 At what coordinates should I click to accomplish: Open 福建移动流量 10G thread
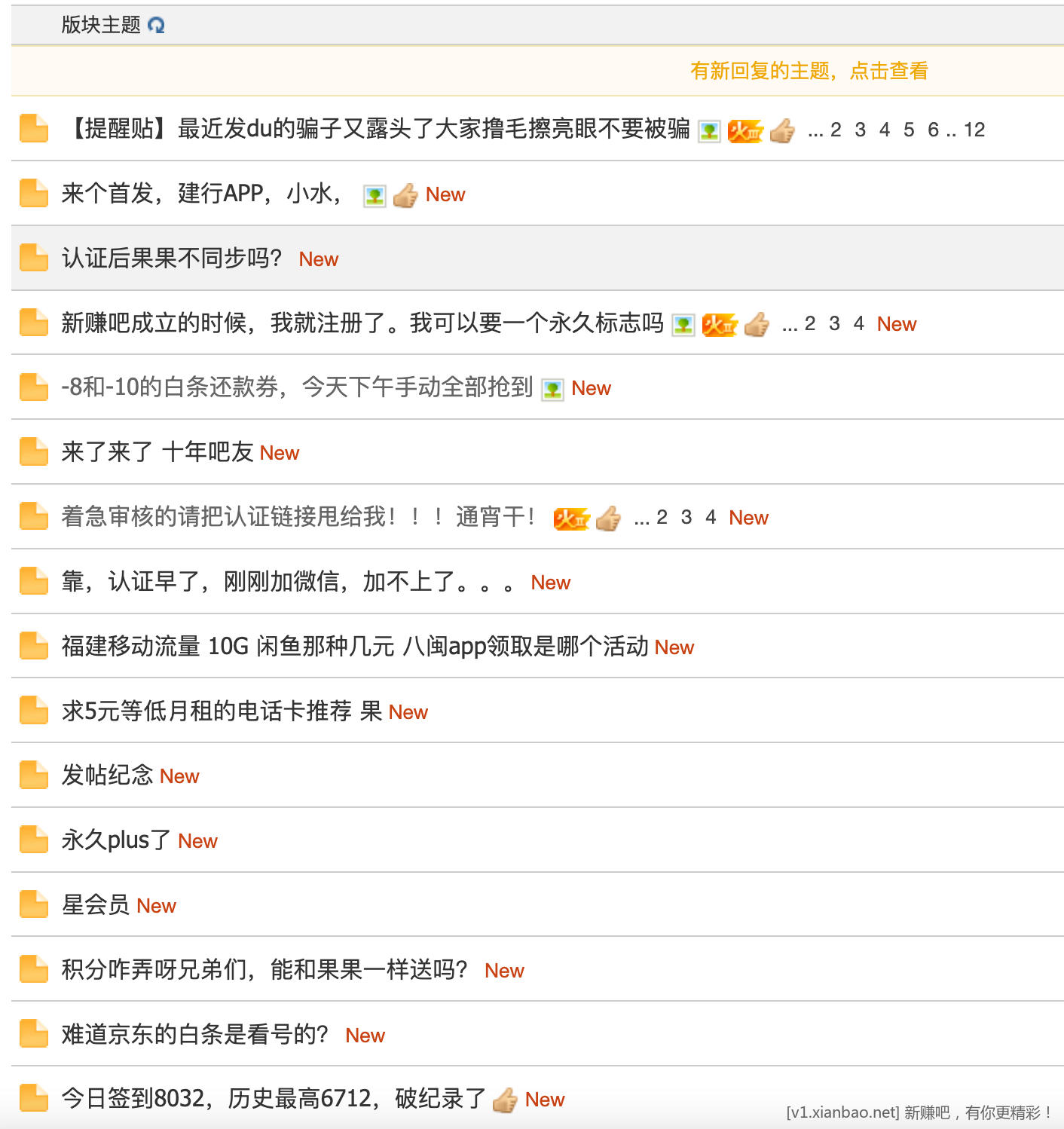[x=354, y=647]
